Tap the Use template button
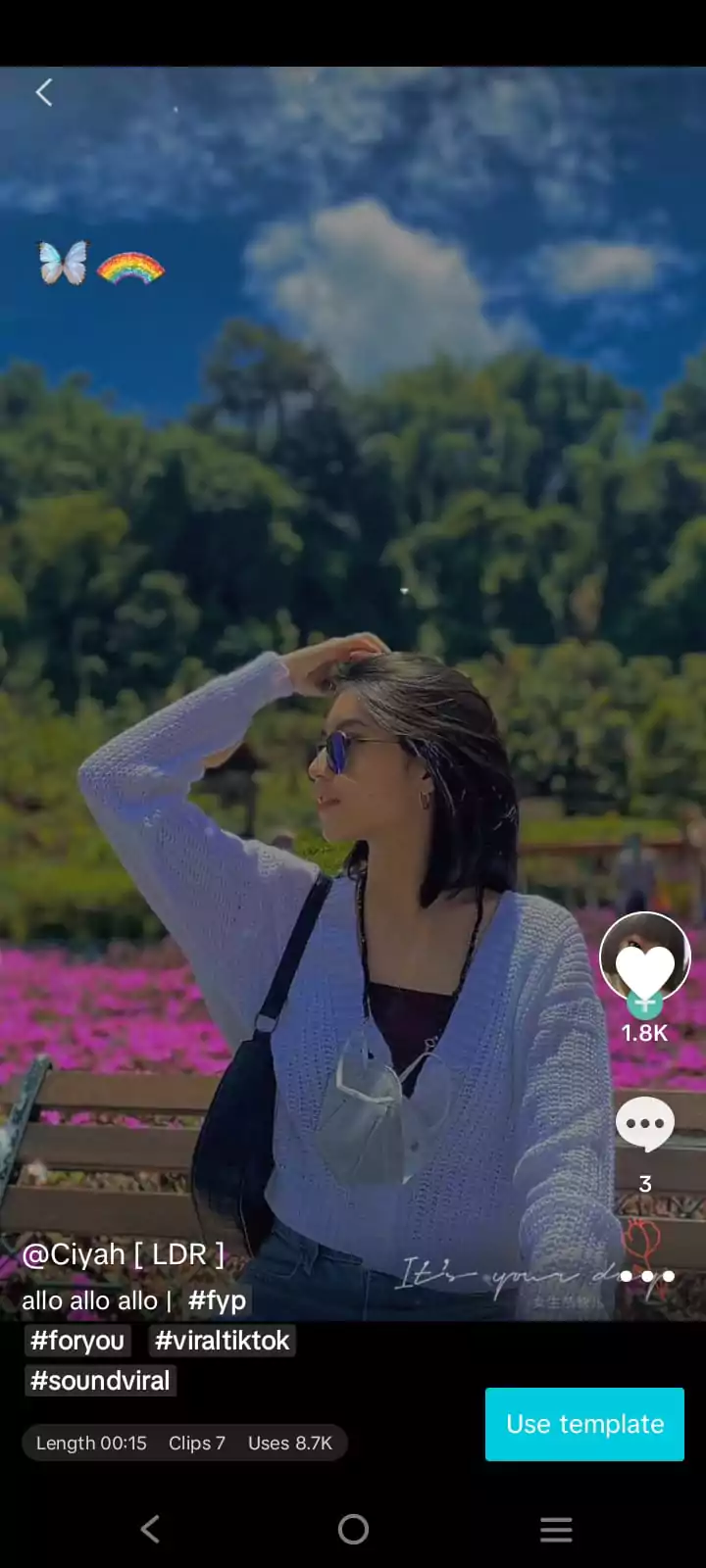This screenshot has width=706, height=1568. [584, 1424]
